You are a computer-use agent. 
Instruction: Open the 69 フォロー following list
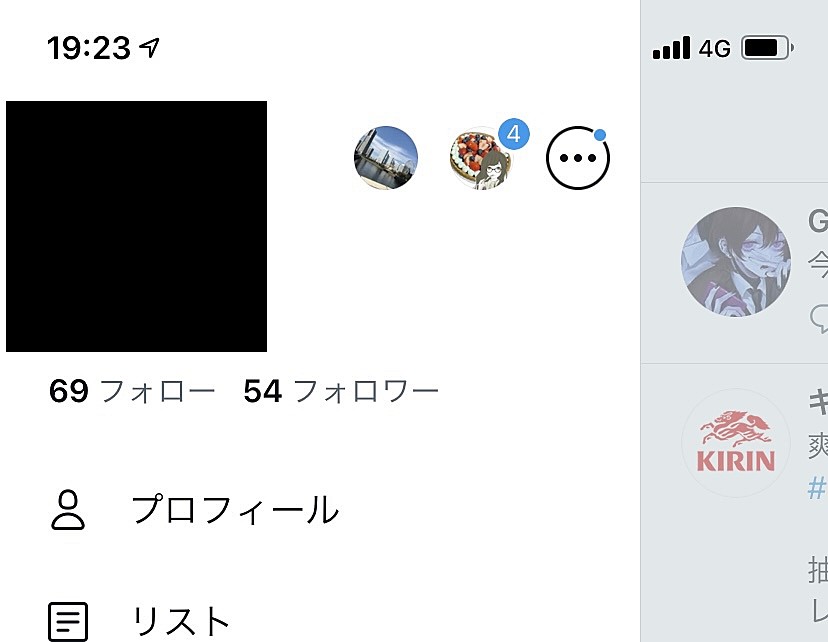coord(132,391)
